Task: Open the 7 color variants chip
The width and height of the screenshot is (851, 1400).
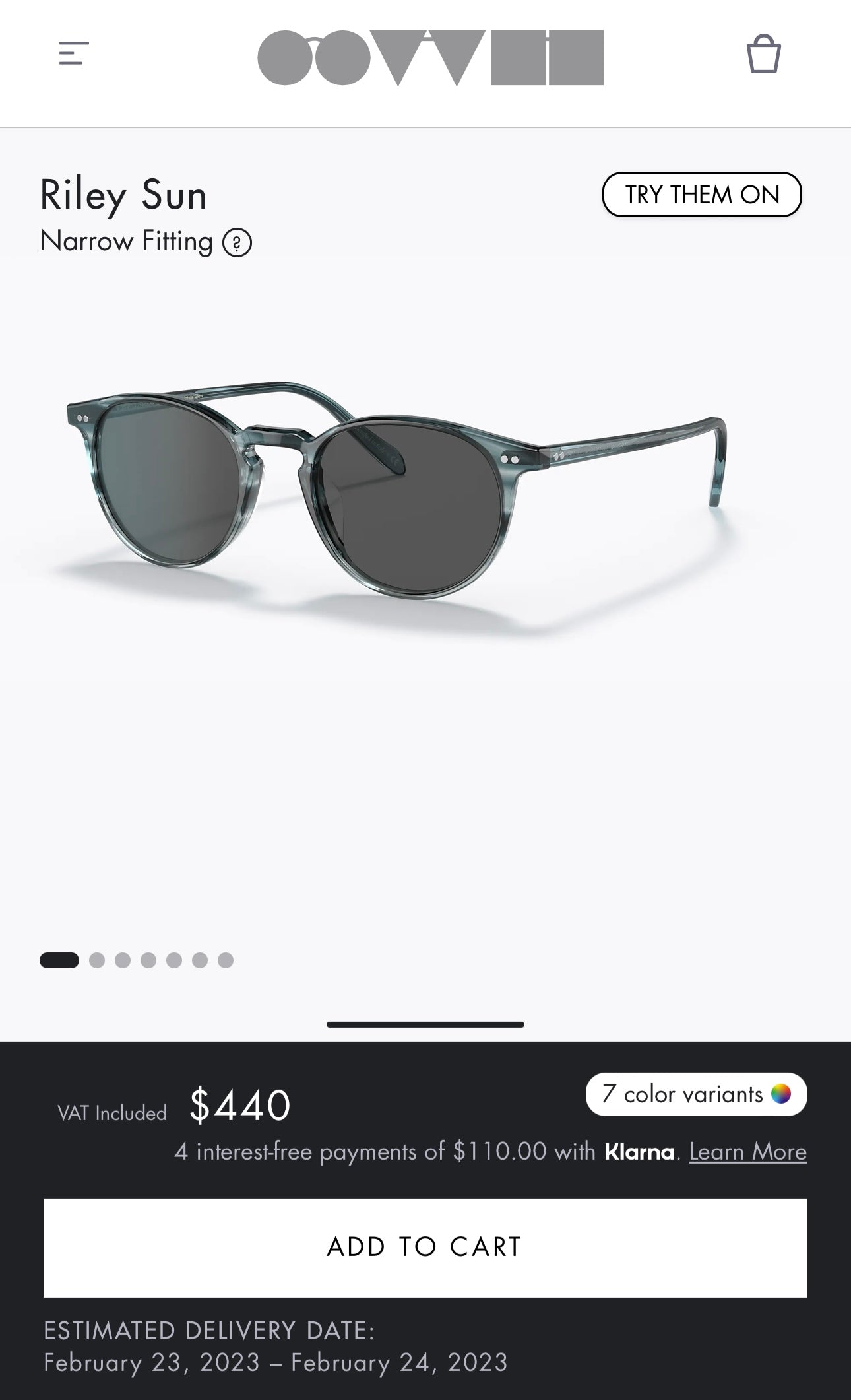Action: 696,1094
